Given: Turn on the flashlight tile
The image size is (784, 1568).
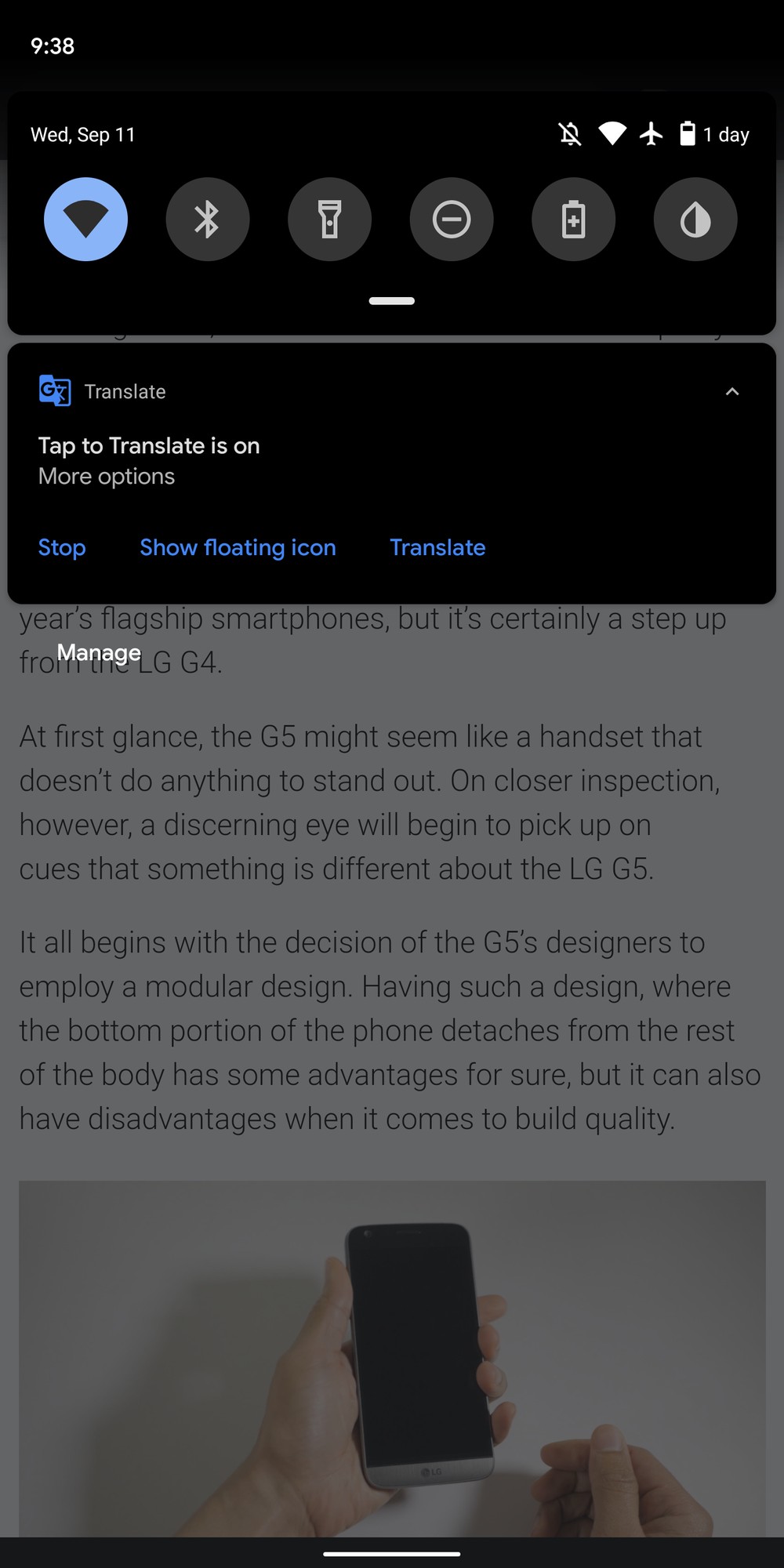Looking at the screenshot, I should click(x=329, y=220).
